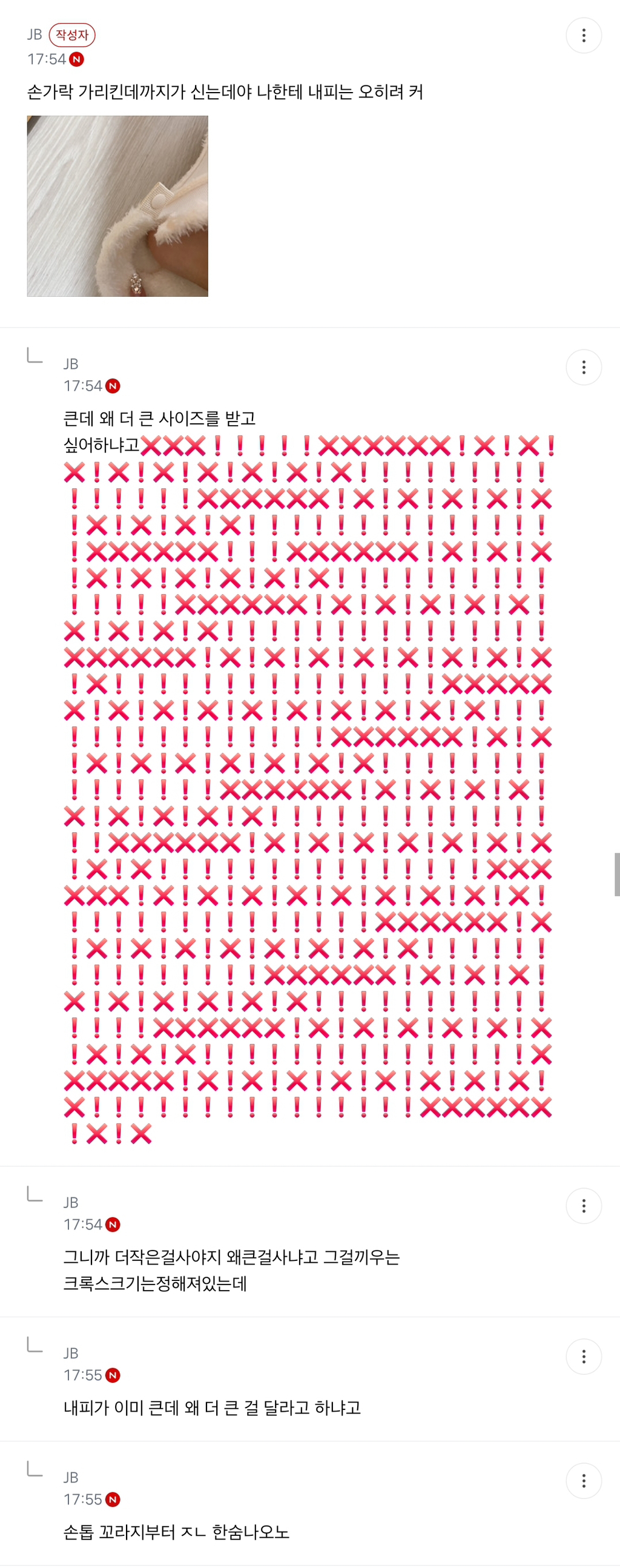Viewport: 620px width, 1568px height.
Task: Open overflow menu on the reply mentioning 크록스
Action: point(583,1205)
